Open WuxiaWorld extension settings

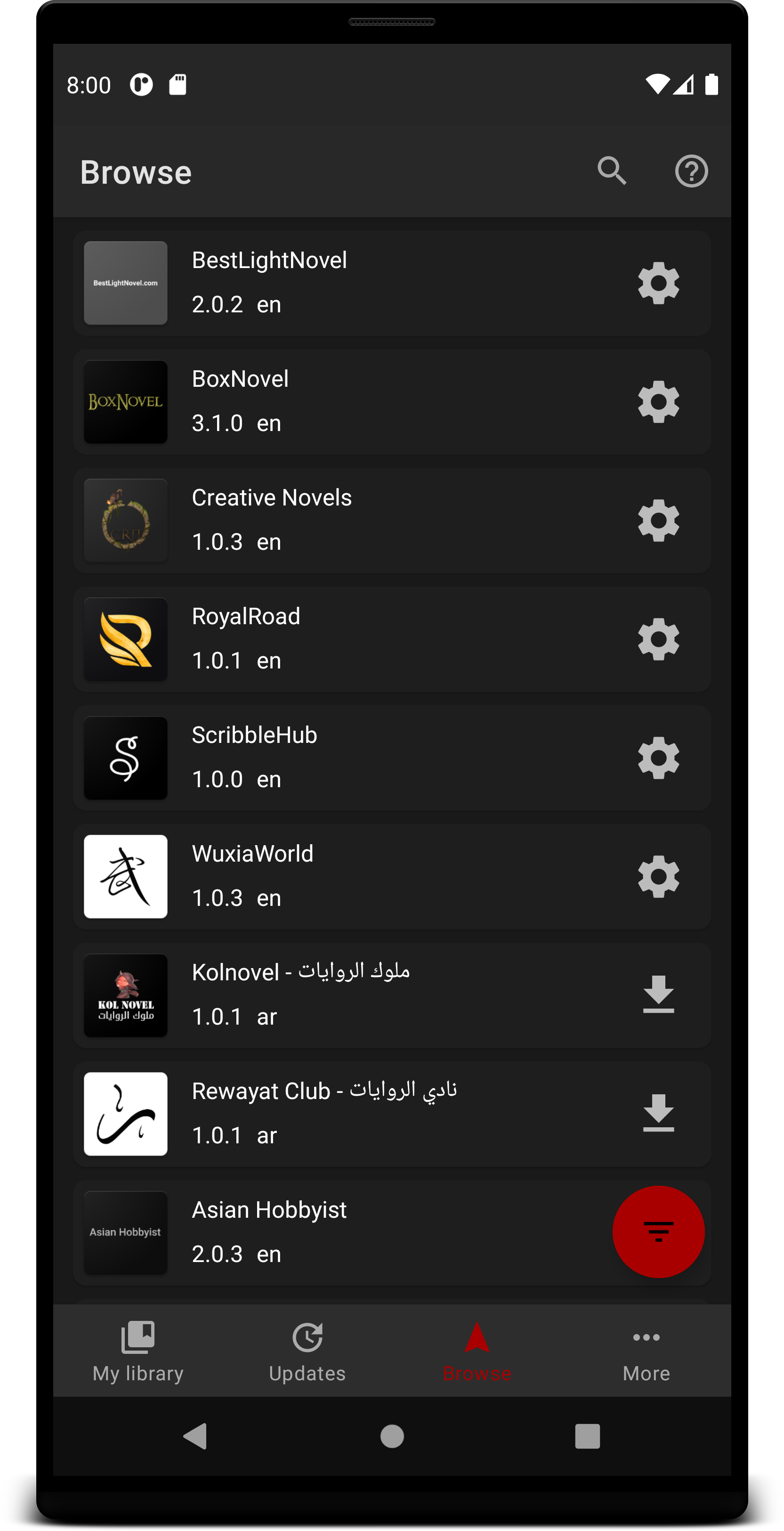(658, 877)
